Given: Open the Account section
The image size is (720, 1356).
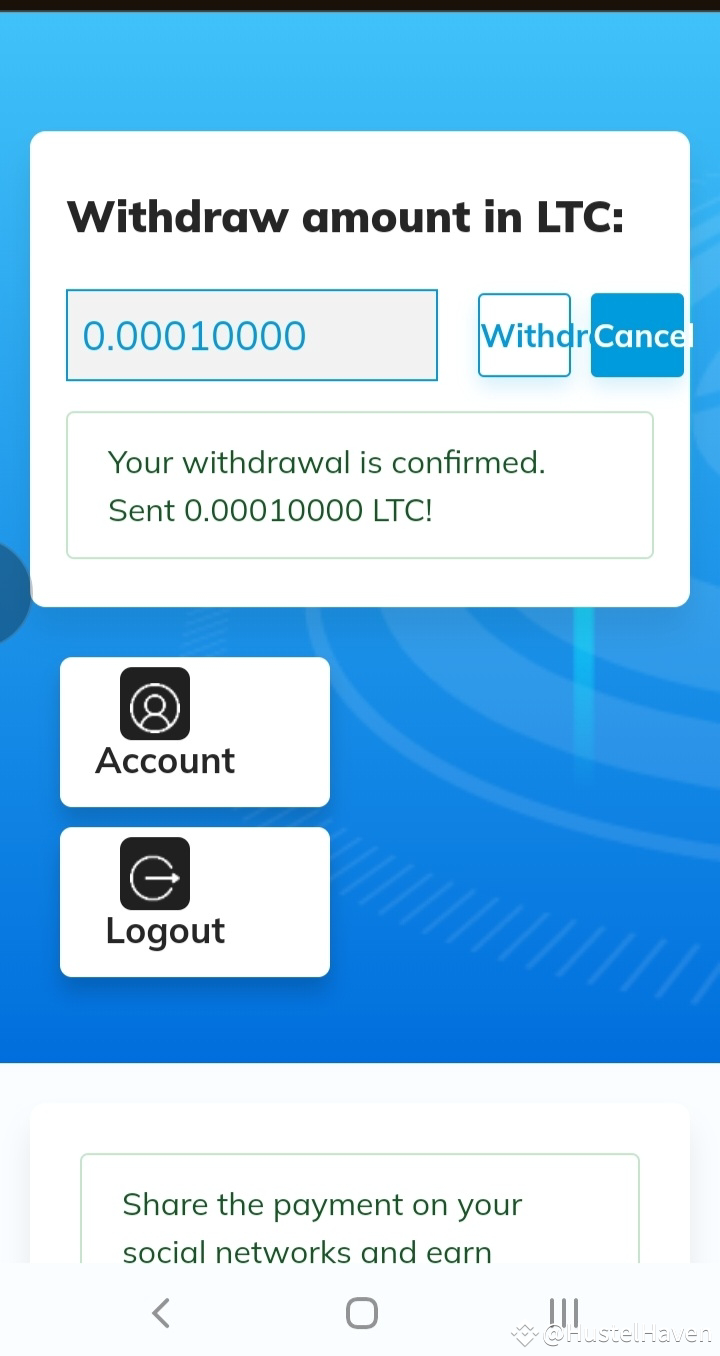Looking at the screenshot, I should [194, 732].
